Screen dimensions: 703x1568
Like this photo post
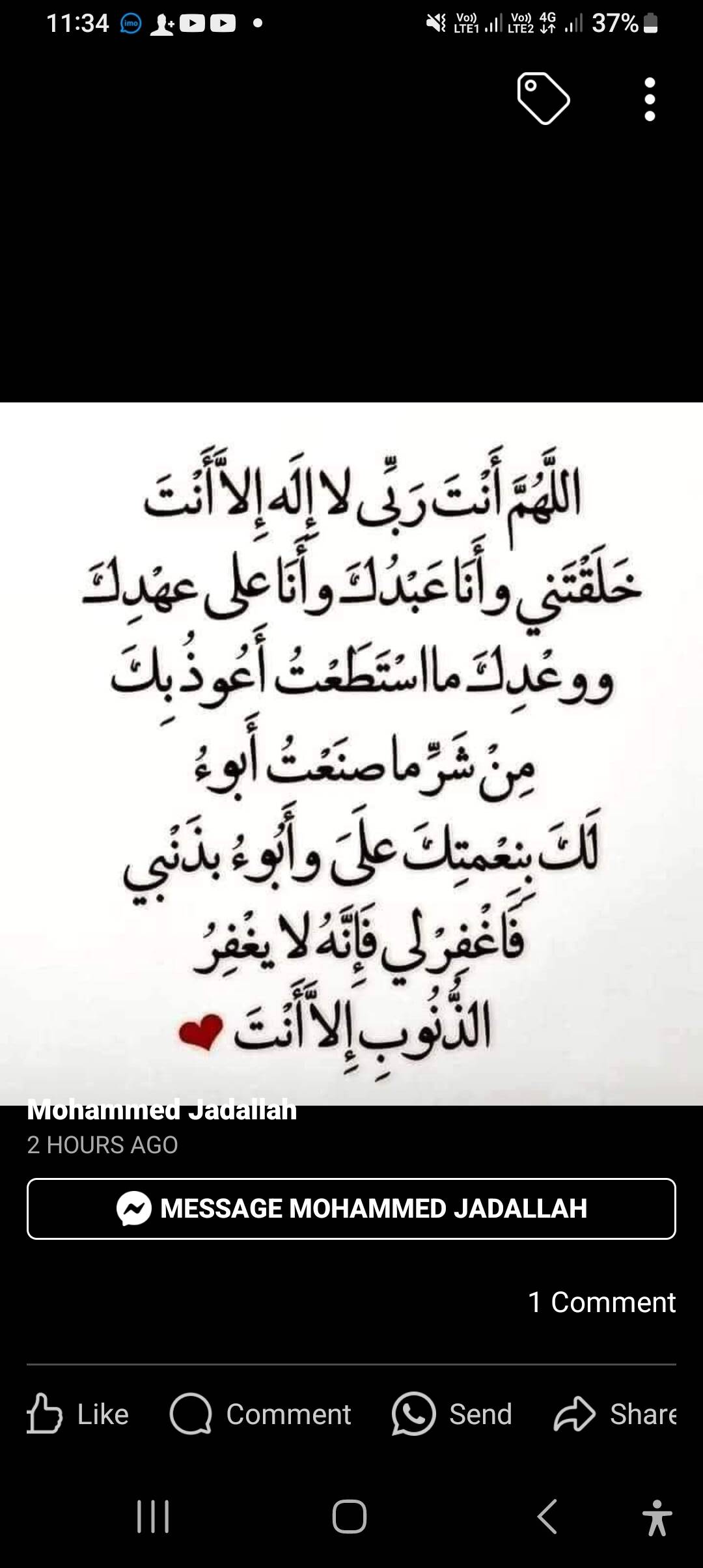(78, 1414)
